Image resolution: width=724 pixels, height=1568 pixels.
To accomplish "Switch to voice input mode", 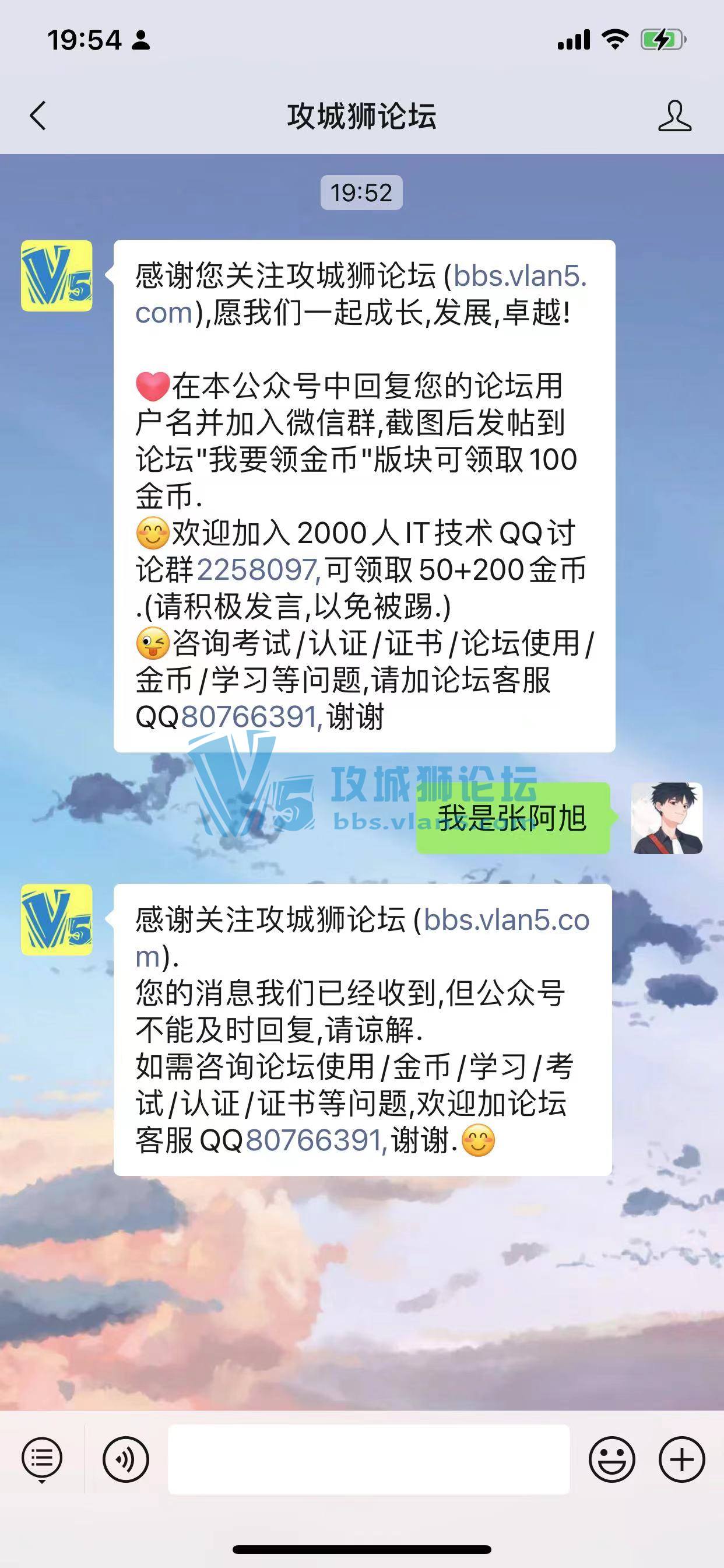I will (126, 1459).
